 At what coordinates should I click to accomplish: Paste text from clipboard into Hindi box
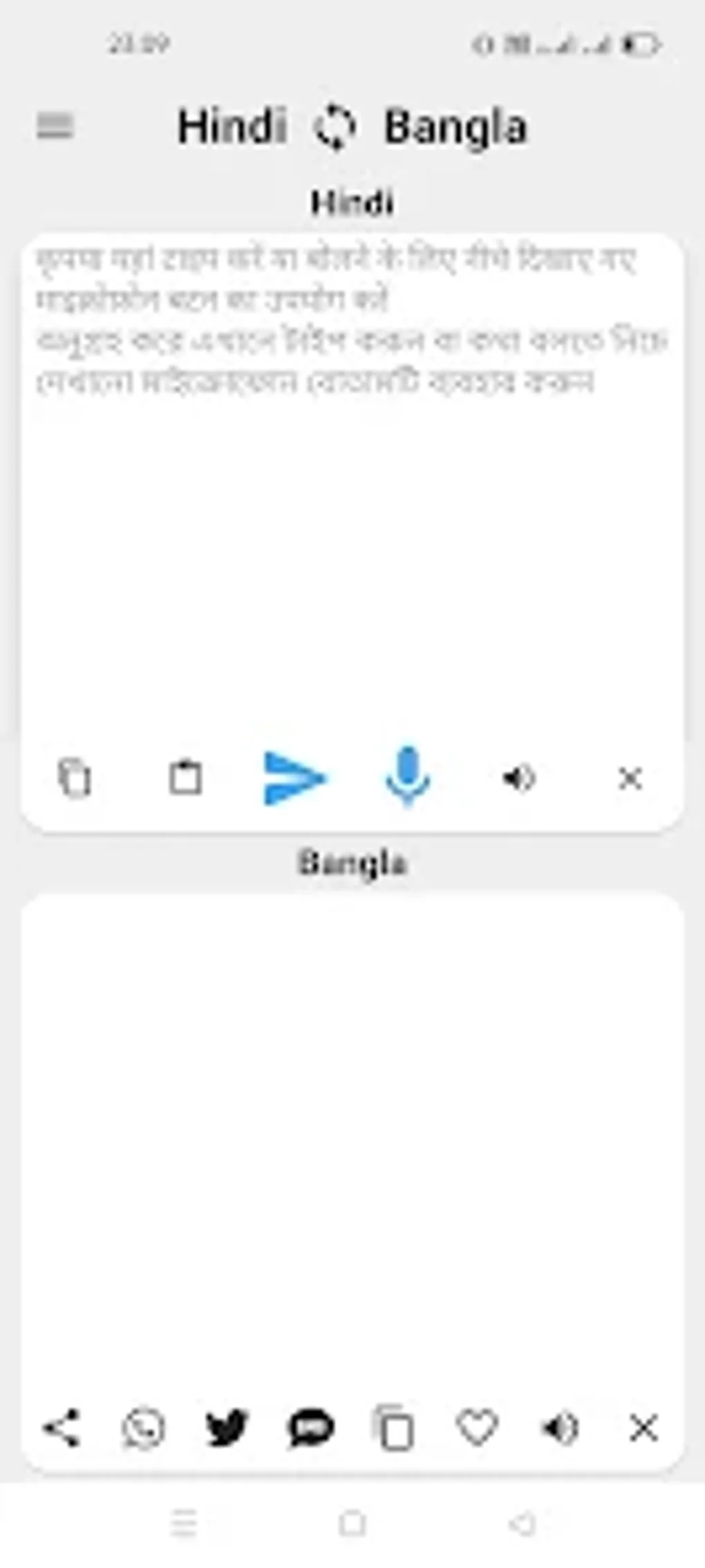[x=185, y=778]
